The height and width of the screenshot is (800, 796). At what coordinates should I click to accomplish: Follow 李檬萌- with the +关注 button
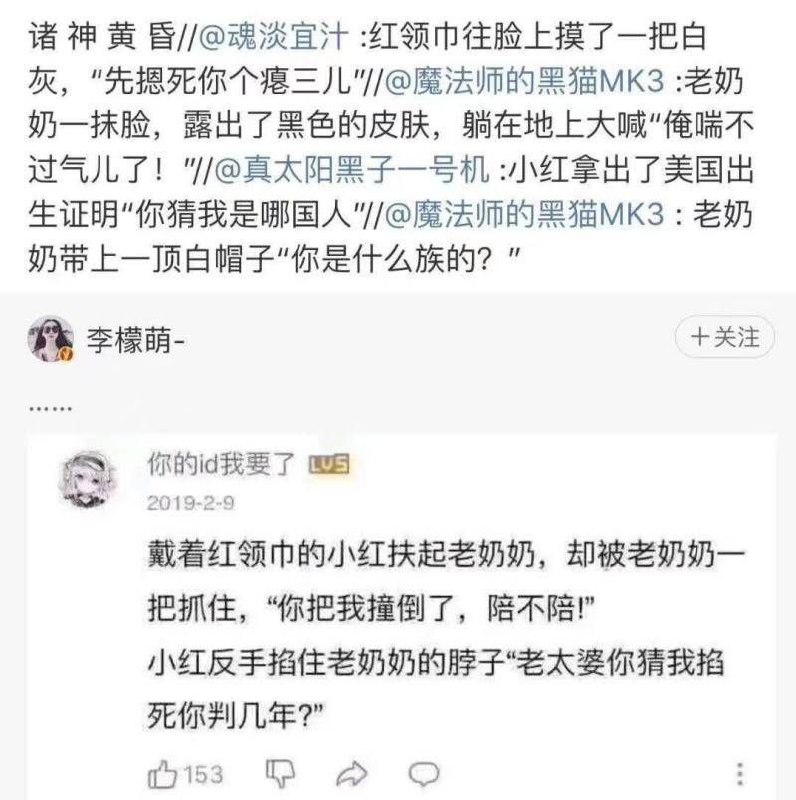pos(724,338)
